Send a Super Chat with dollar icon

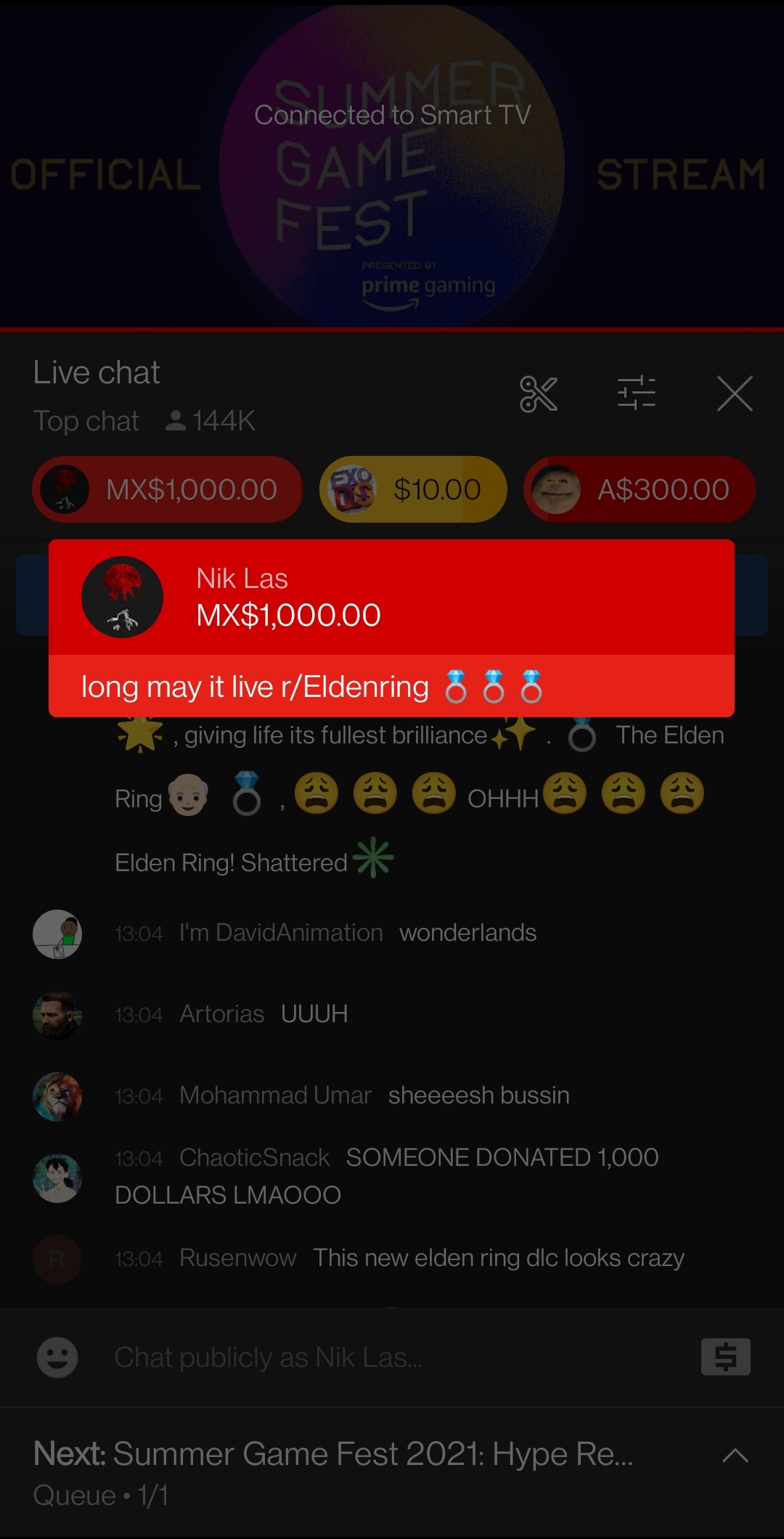[725, 1357]
